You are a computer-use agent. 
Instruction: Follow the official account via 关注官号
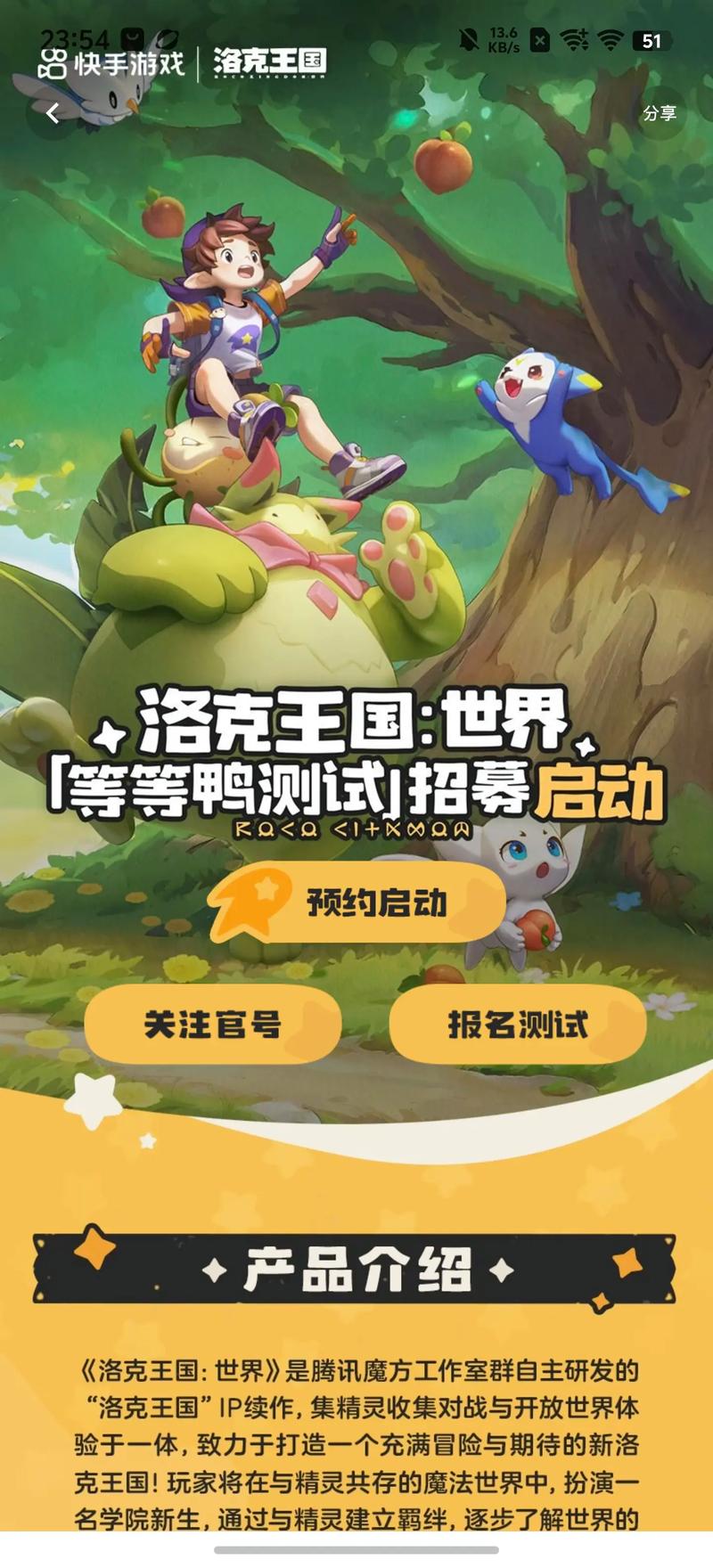(x=213, y=1025)
